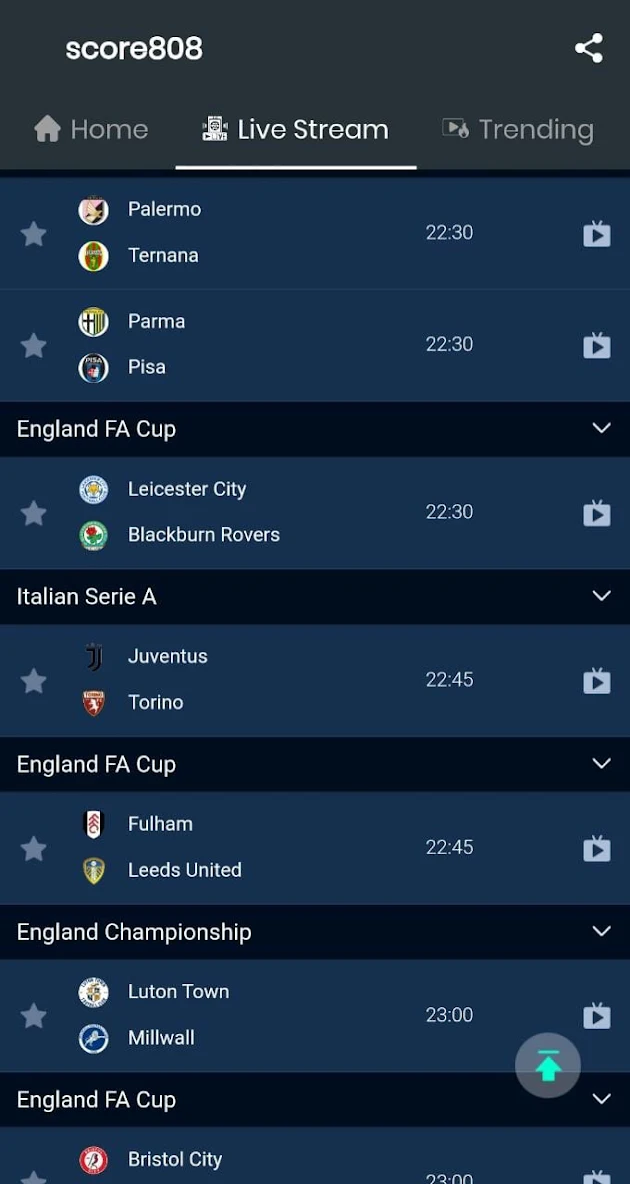Collapse the Italian Serie A section

point(601,596)
